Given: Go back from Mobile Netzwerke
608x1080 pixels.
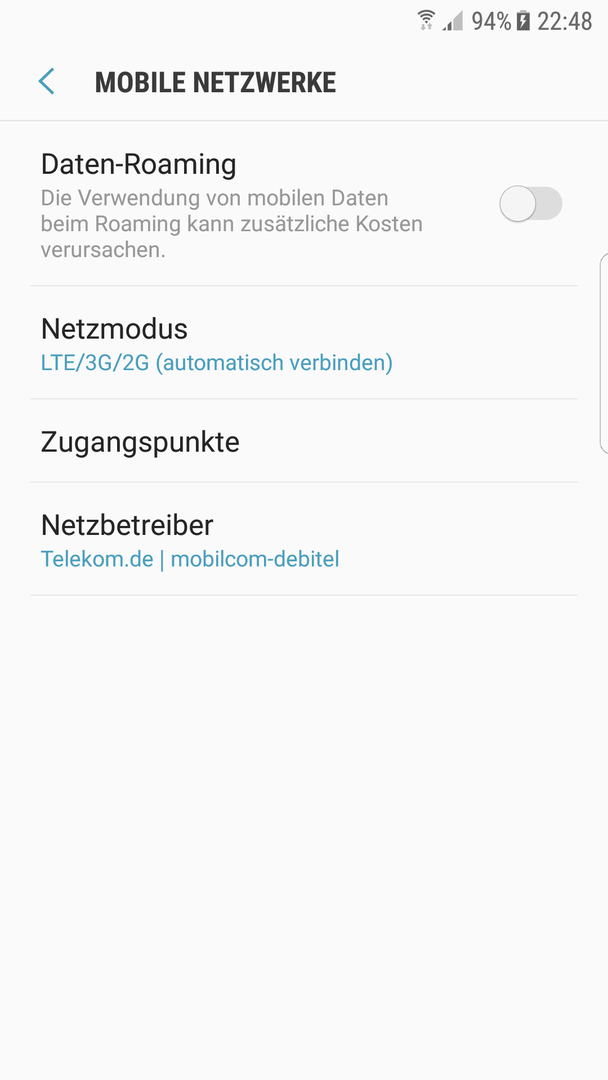Looking at the screenshot, I should coord(46,82).
